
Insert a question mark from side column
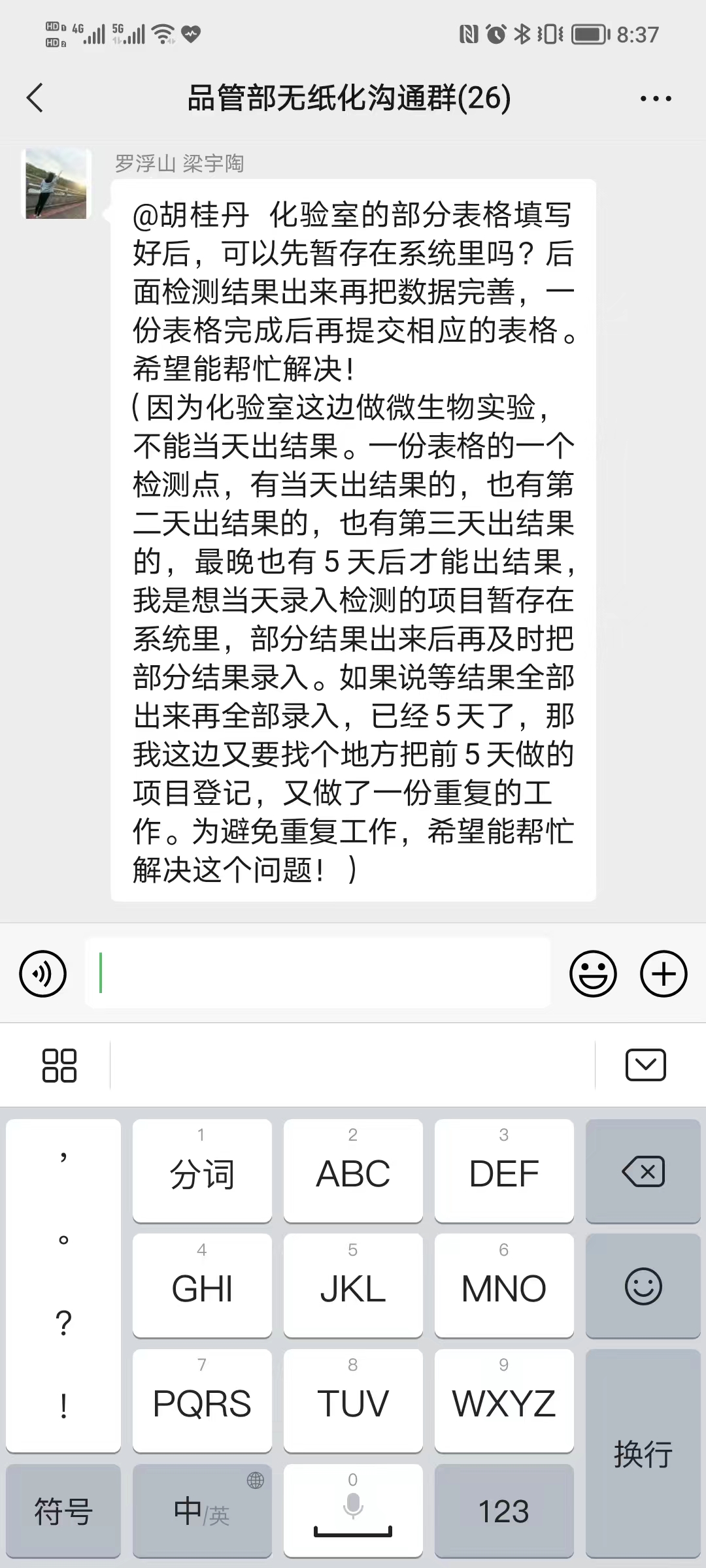click(63, 1322)
